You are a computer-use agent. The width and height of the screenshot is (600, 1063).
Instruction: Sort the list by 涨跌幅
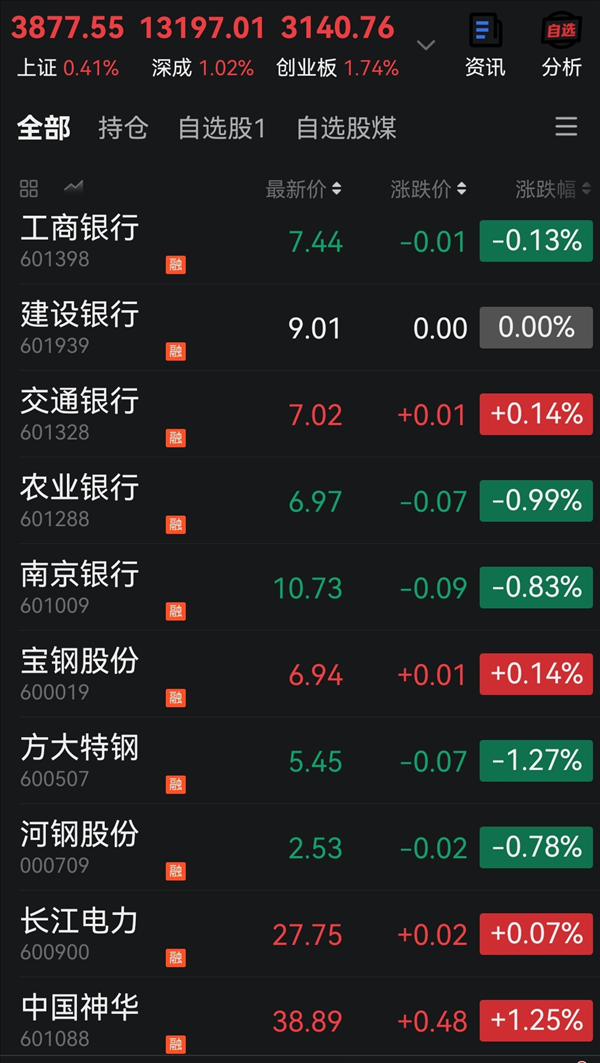[x=554, y=190]
